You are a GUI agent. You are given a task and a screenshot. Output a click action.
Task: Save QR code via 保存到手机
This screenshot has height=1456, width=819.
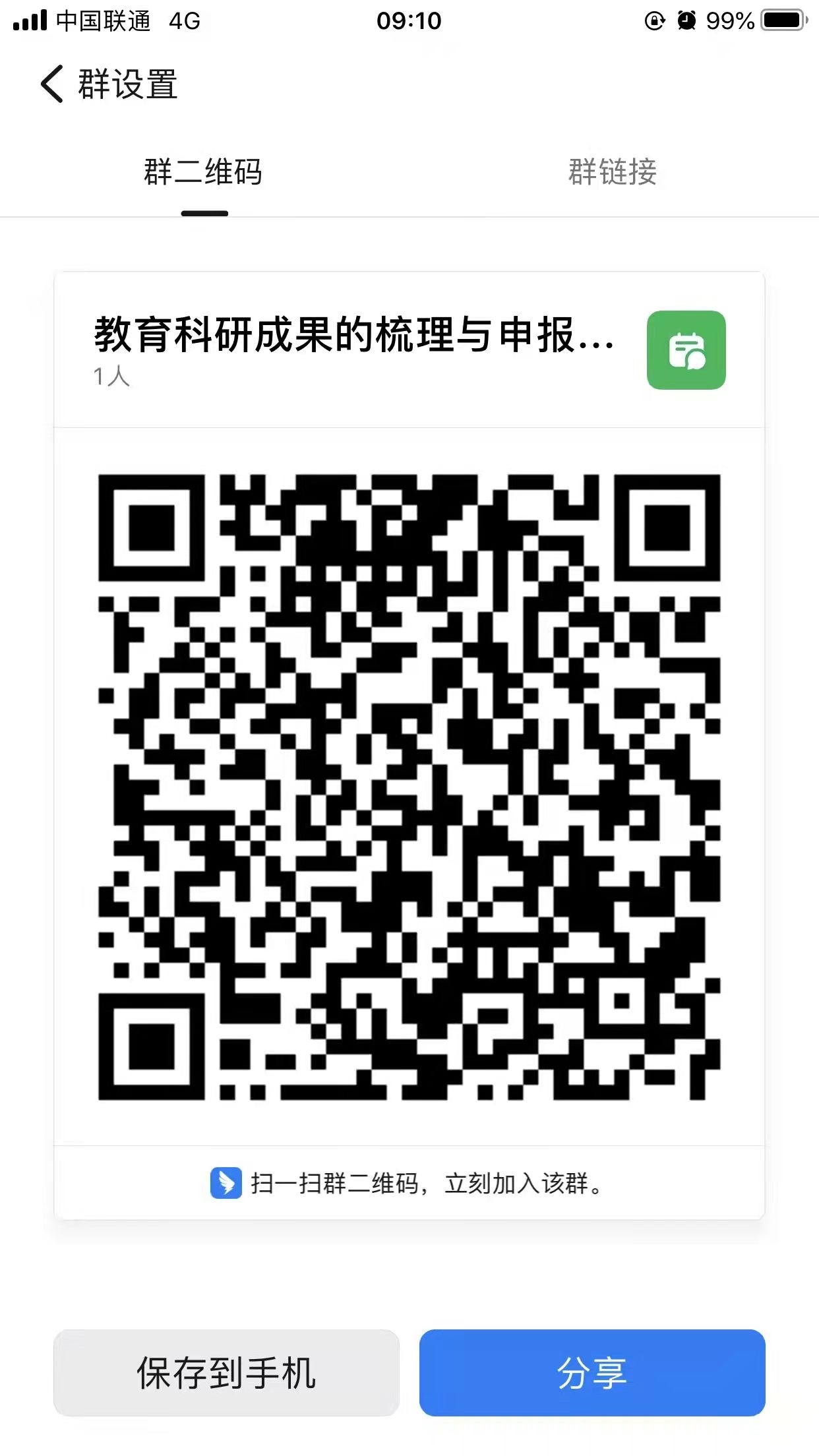coord(226,1372)
